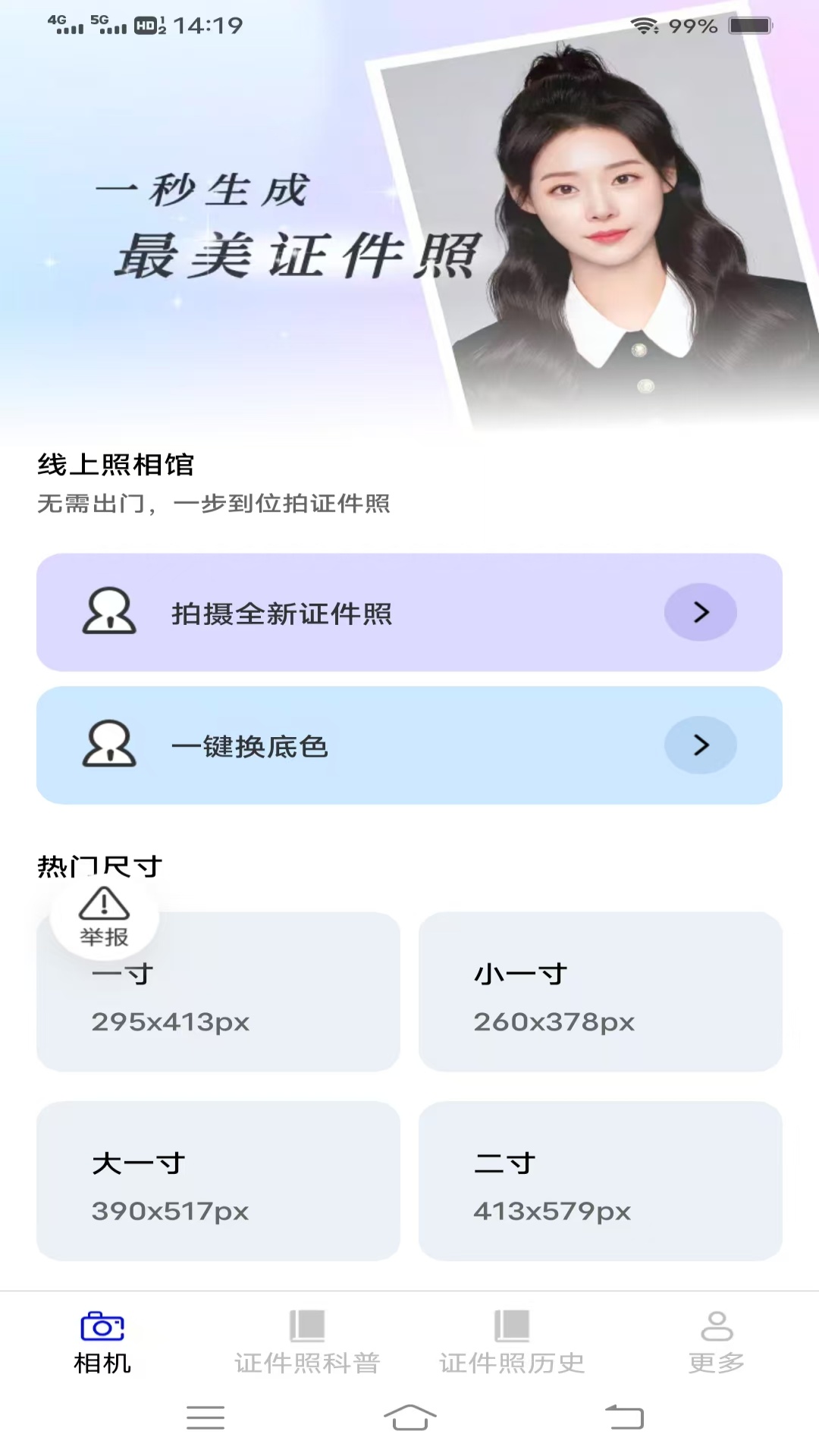
Task: Click the person icon beside 拍摄全新证件照
Action: pos(108,613)
